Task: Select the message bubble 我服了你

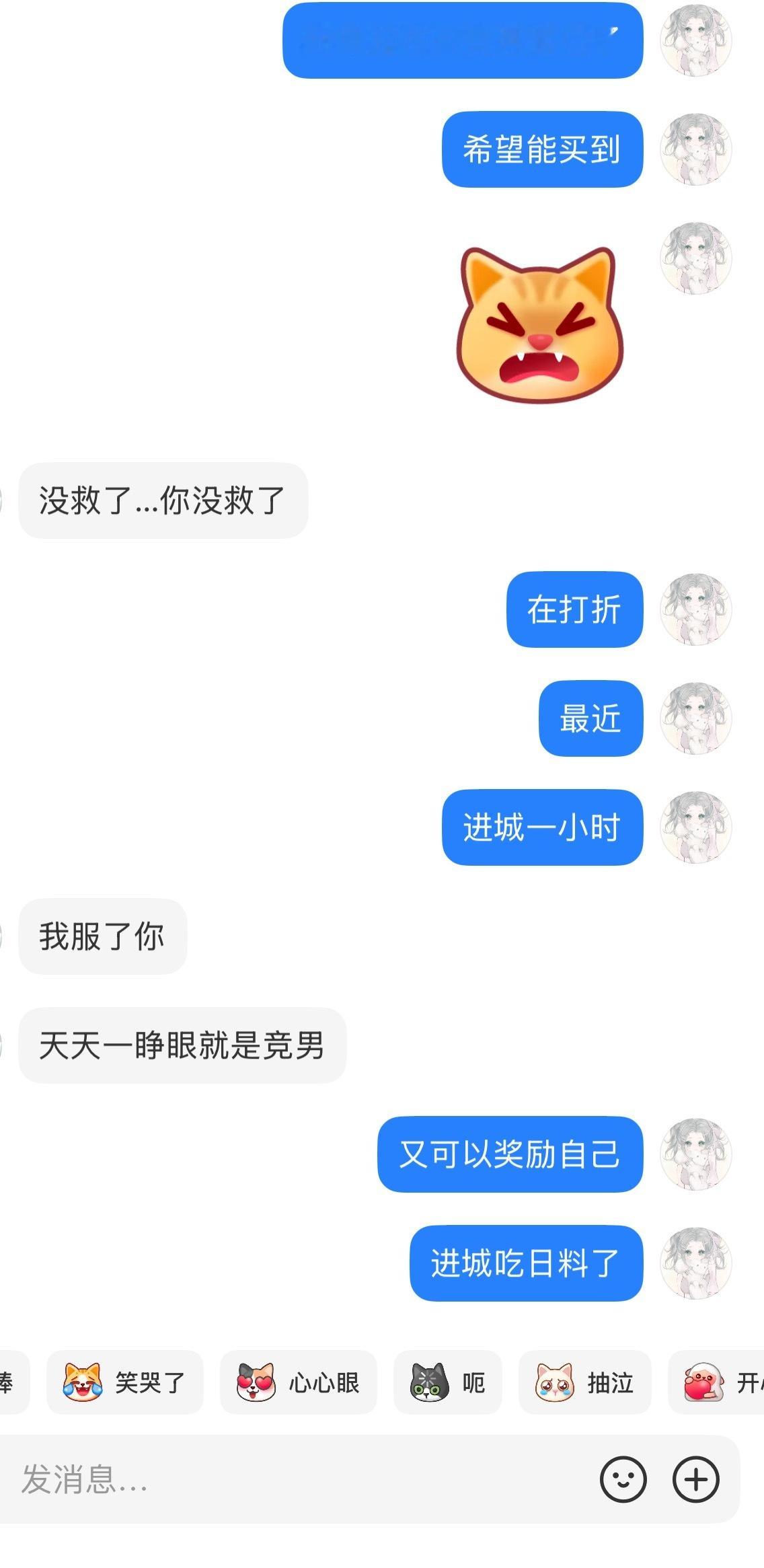Action: click(103, 937)
